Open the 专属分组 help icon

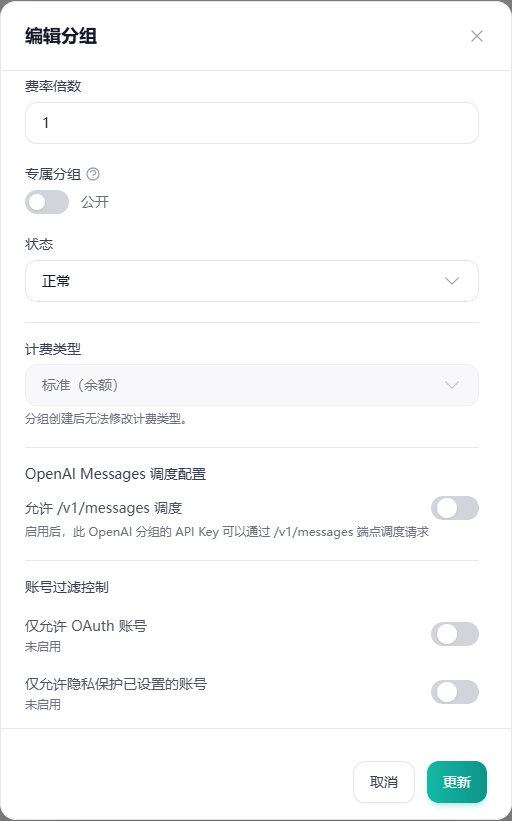click(93, 174)
